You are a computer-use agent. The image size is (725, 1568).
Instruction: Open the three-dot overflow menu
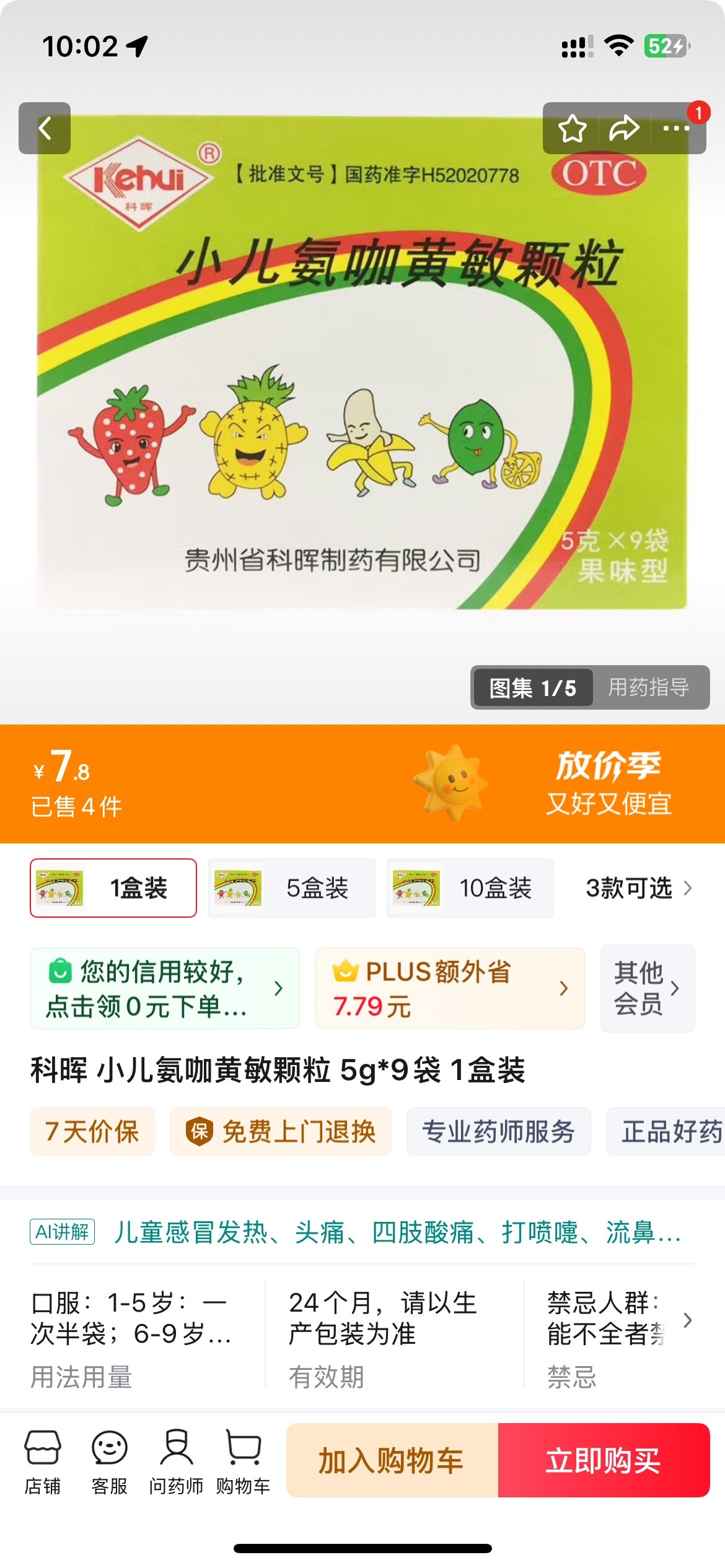(x=675, y=128)
